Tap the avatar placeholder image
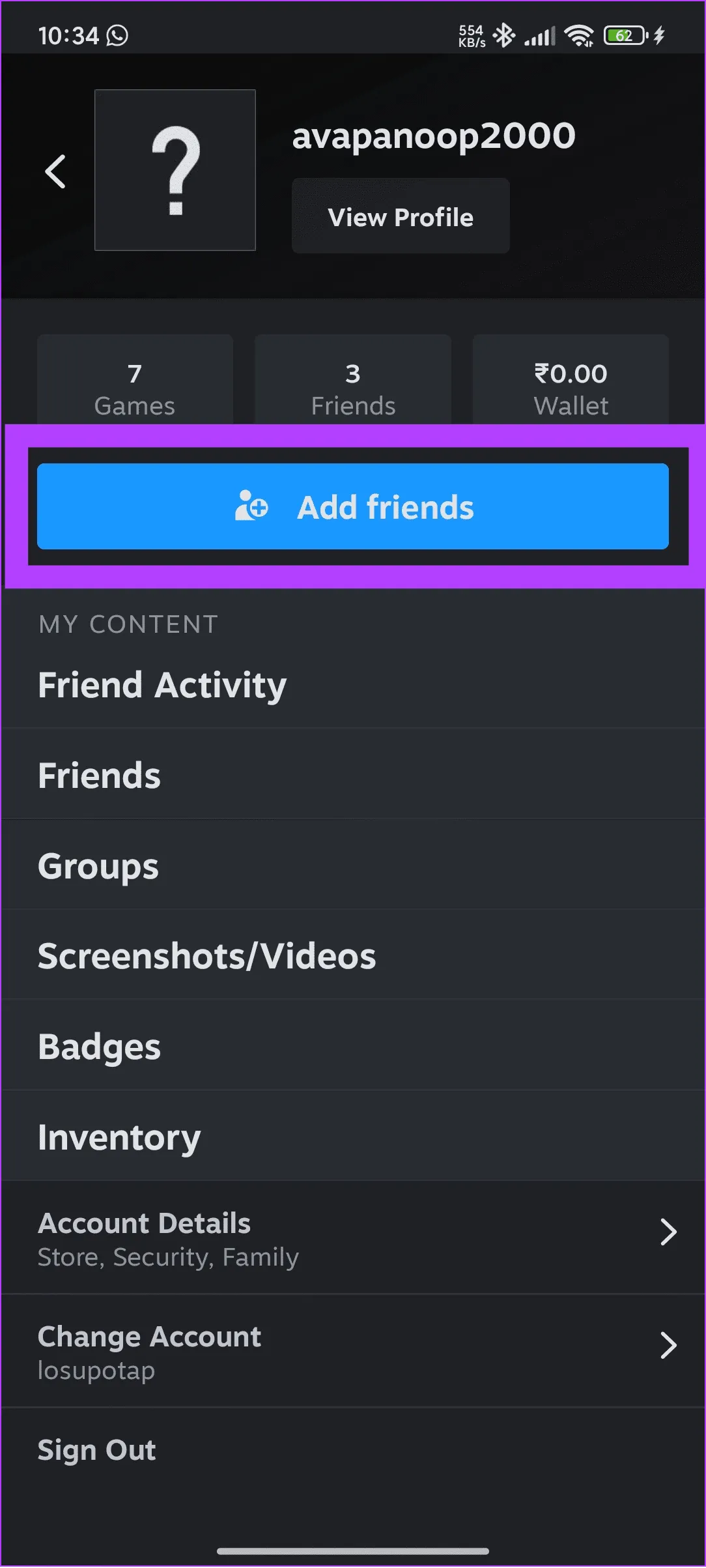The width and height of the screenshot is (706, 1568). coord(175,170)
